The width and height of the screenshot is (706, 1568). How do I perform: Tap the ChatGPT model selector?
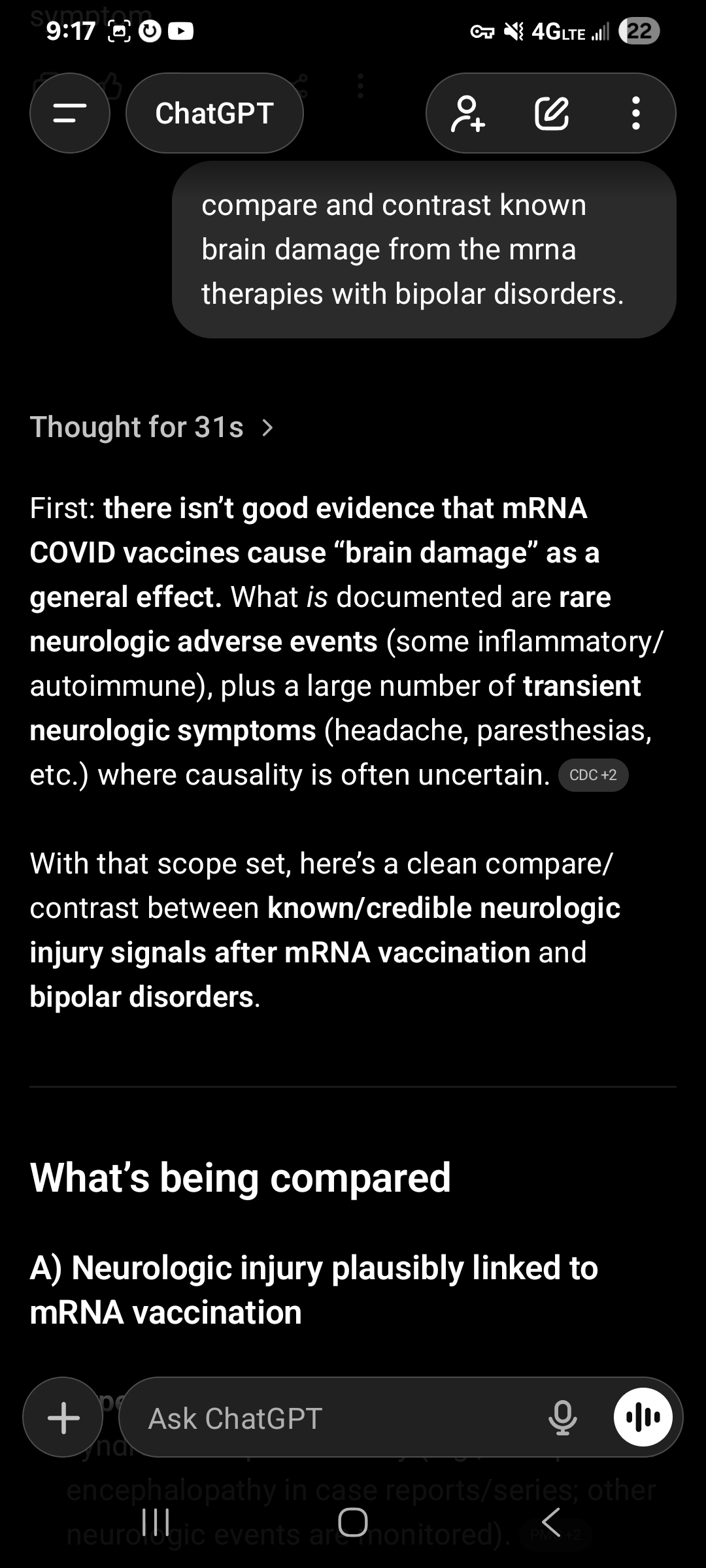pos(214,113)
